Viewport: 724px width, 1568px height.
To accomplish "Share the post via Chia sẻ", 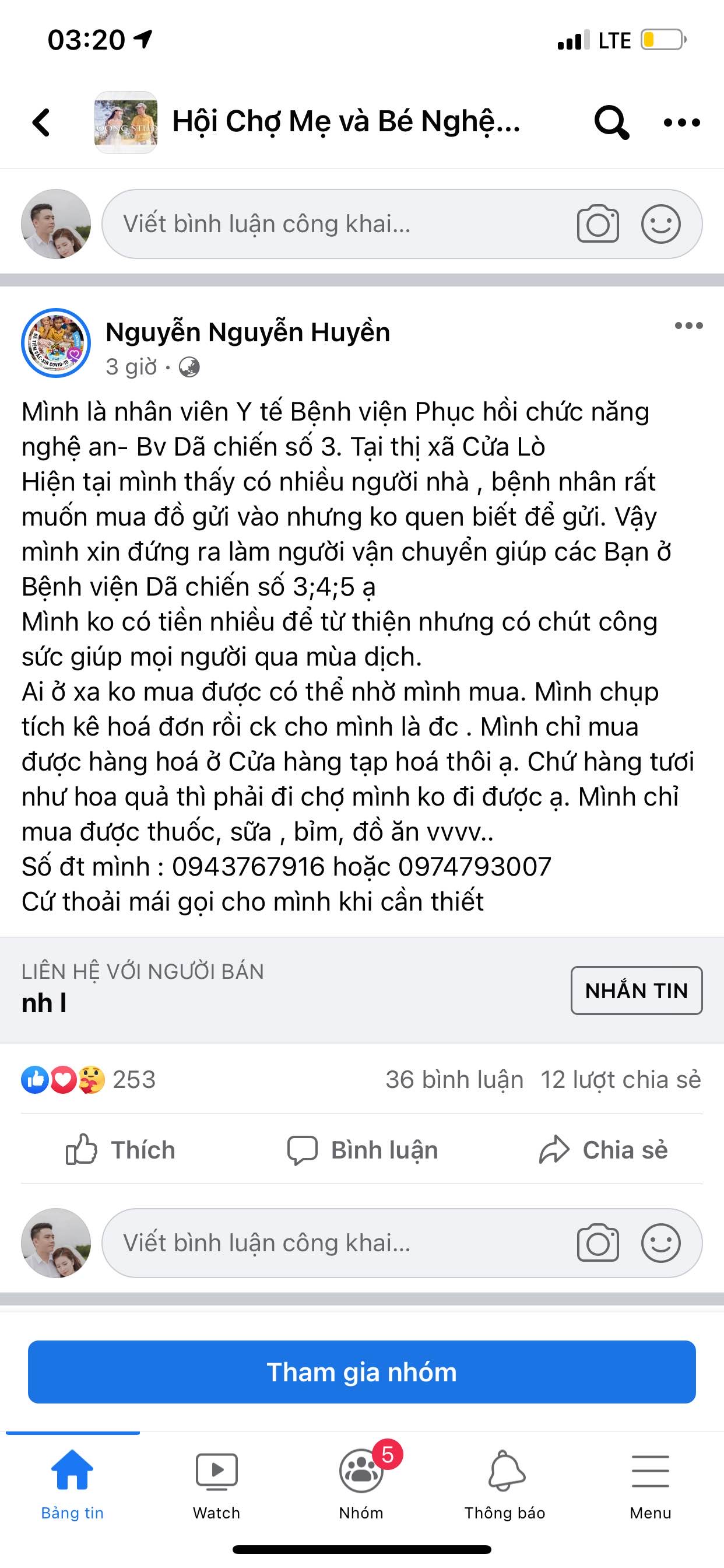I will (603, 1150).
